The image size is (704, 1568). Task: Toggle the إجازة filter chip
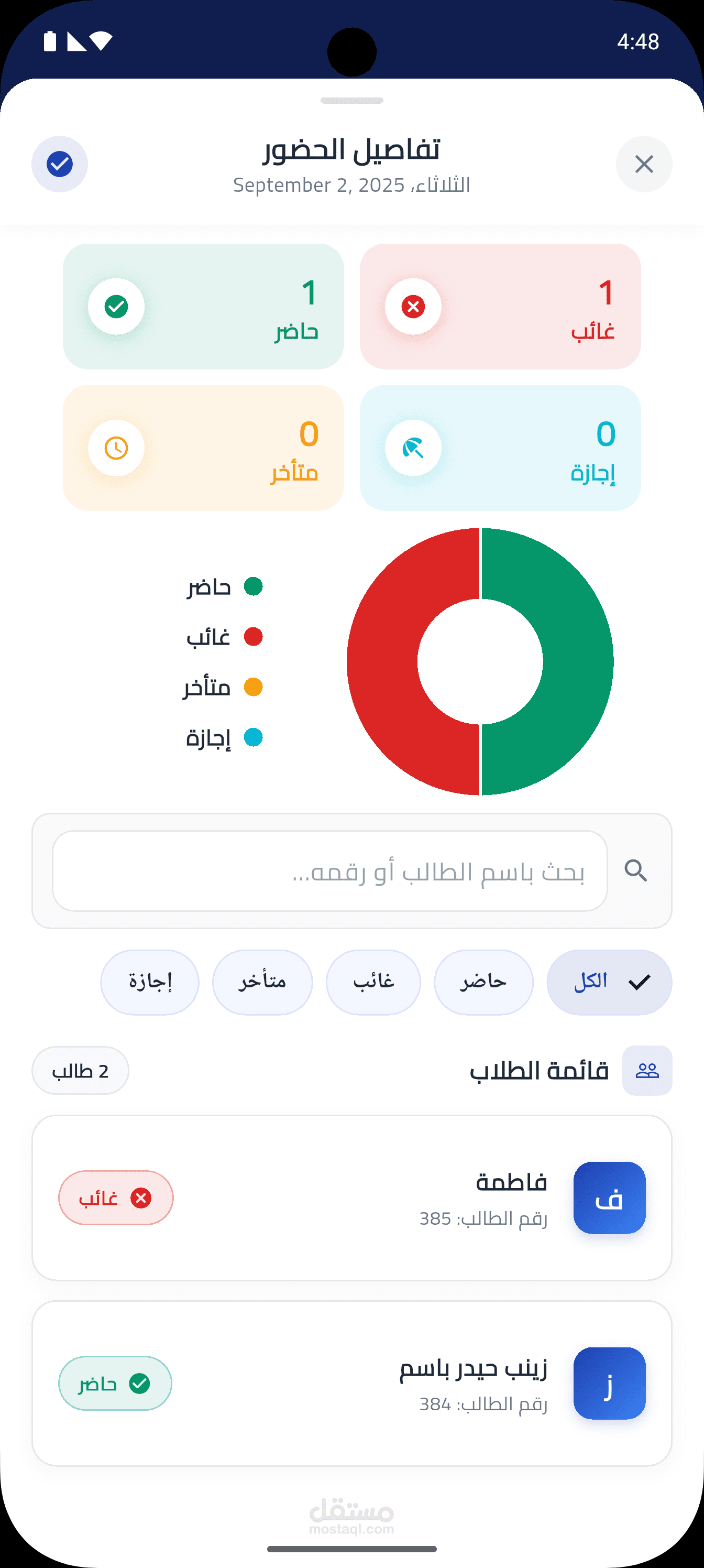150,982
